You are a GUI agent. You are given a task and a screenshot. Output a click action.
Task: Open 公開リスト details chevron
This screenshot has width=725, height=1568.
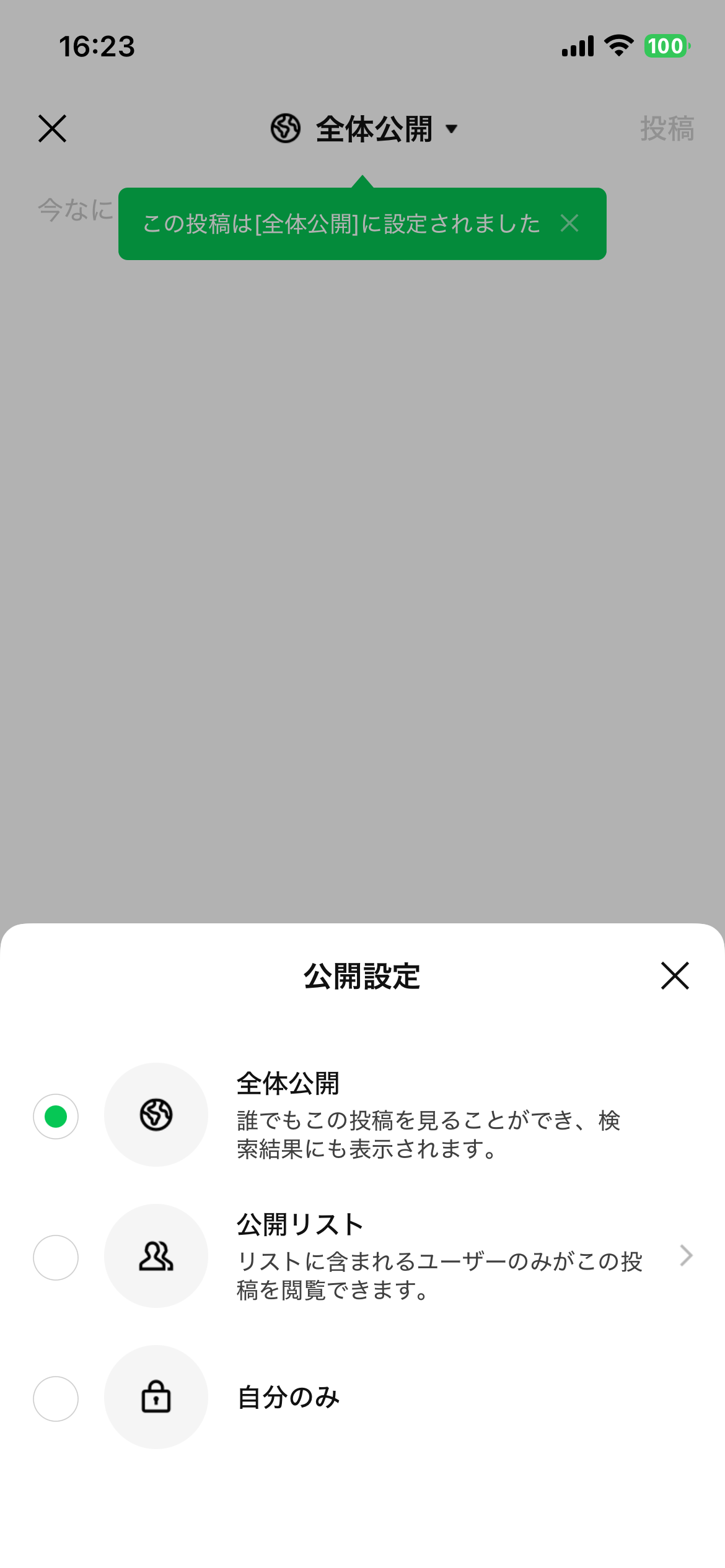(x=685, y=1256)
